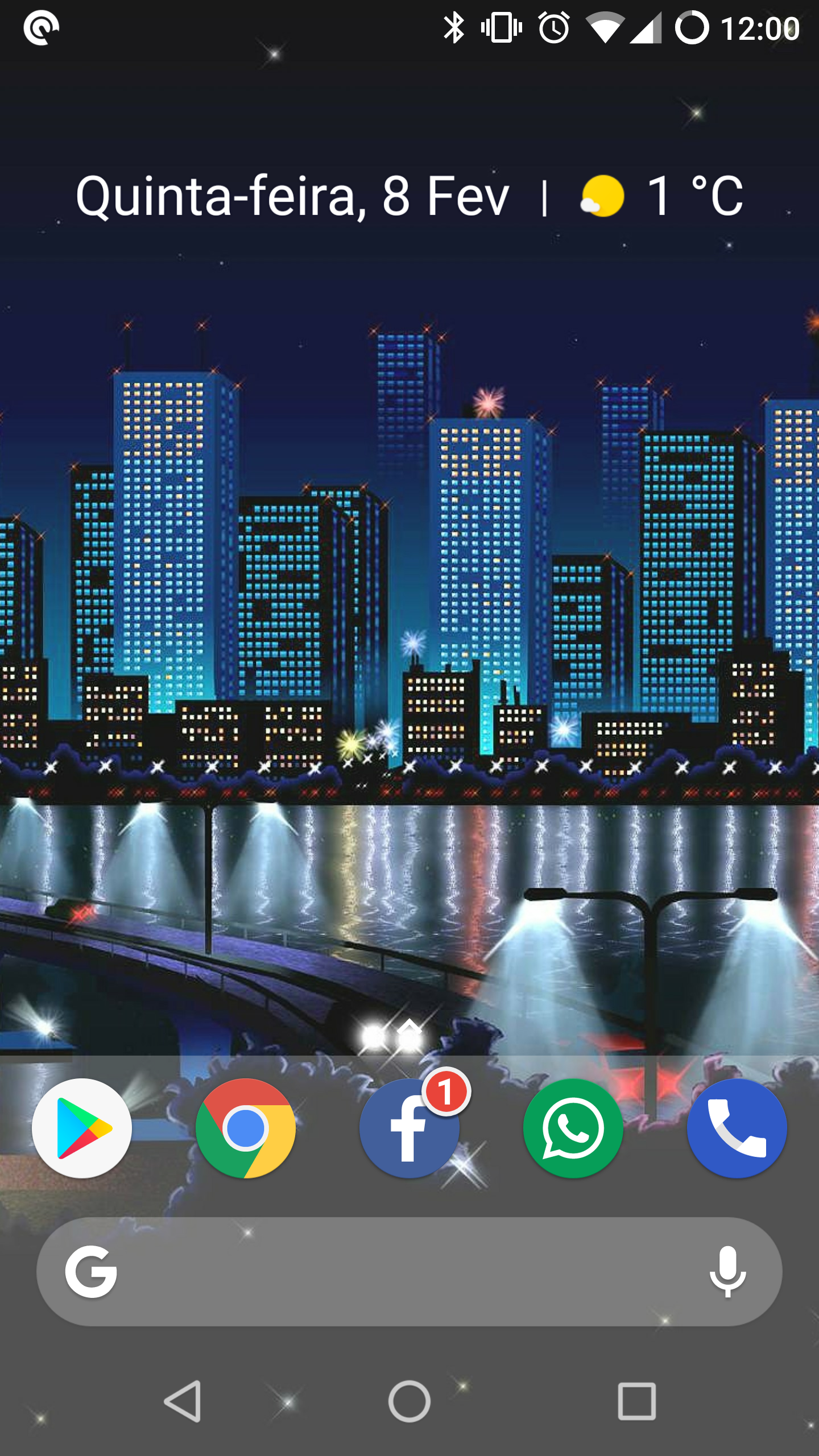Expand the app drawer arrow
Image resolution: width=819 pixels, height=1456 pixels.
click(x=409, y=1027)
